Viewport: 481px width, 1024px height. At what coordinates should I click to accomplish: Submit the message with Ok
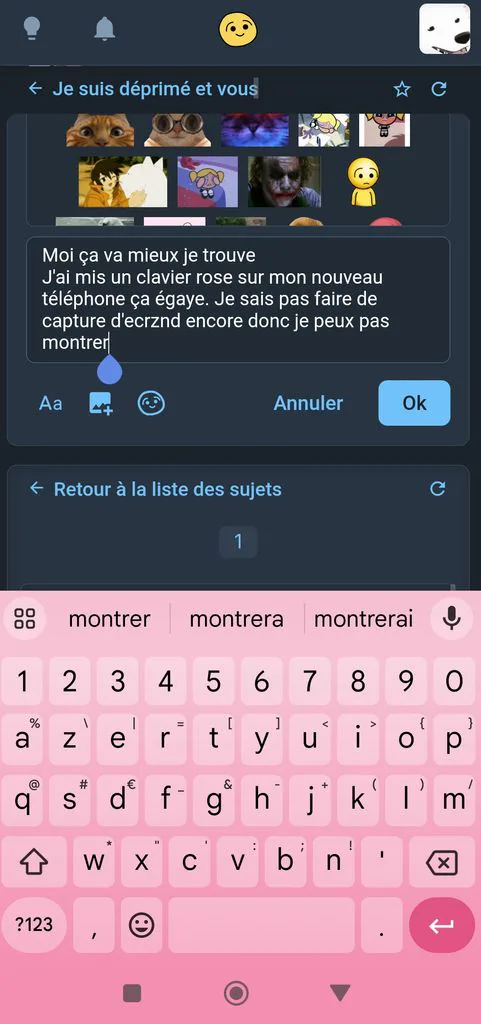[x=414, y=403]
